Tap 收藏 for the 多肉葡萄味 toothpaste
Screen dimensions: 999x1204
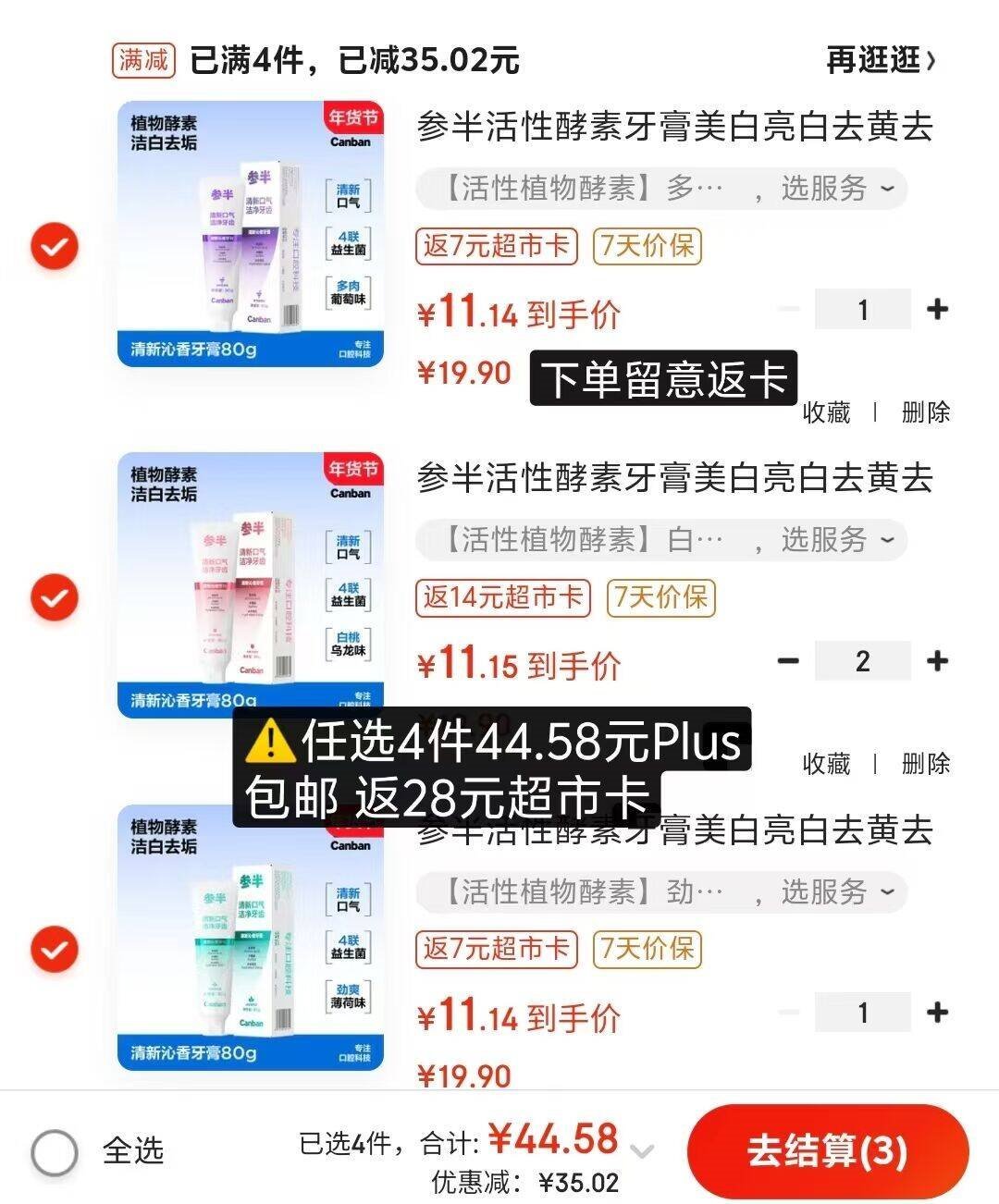coord(826,412)
